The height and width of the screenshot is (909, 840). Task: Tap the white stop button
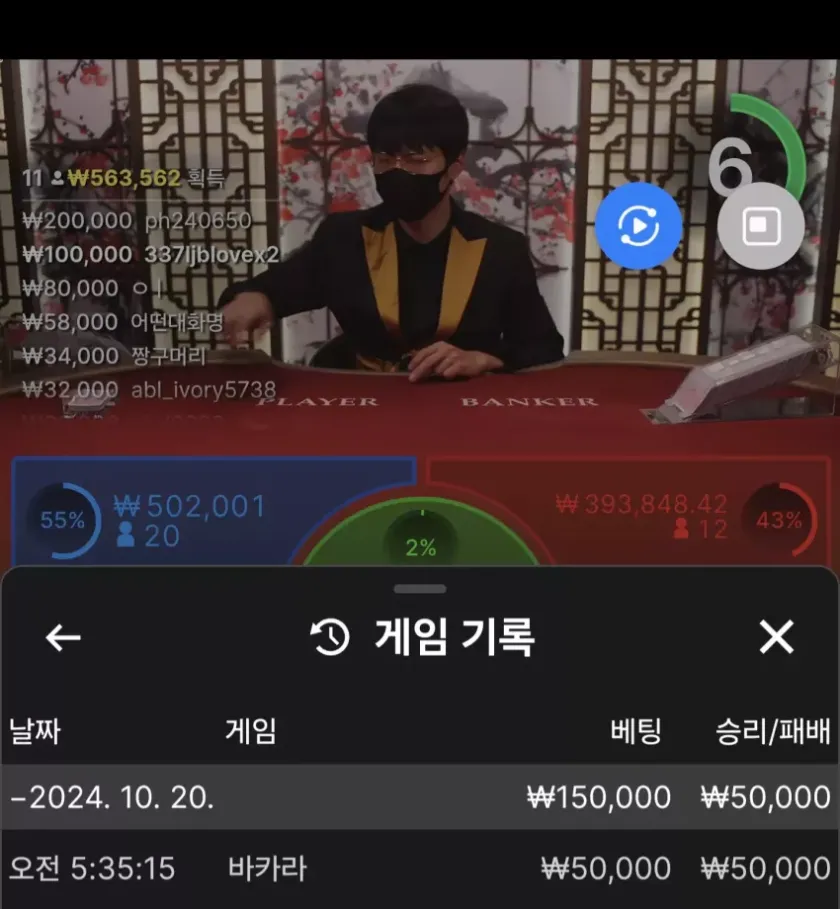pyautogui.click(x=760, y=226)
